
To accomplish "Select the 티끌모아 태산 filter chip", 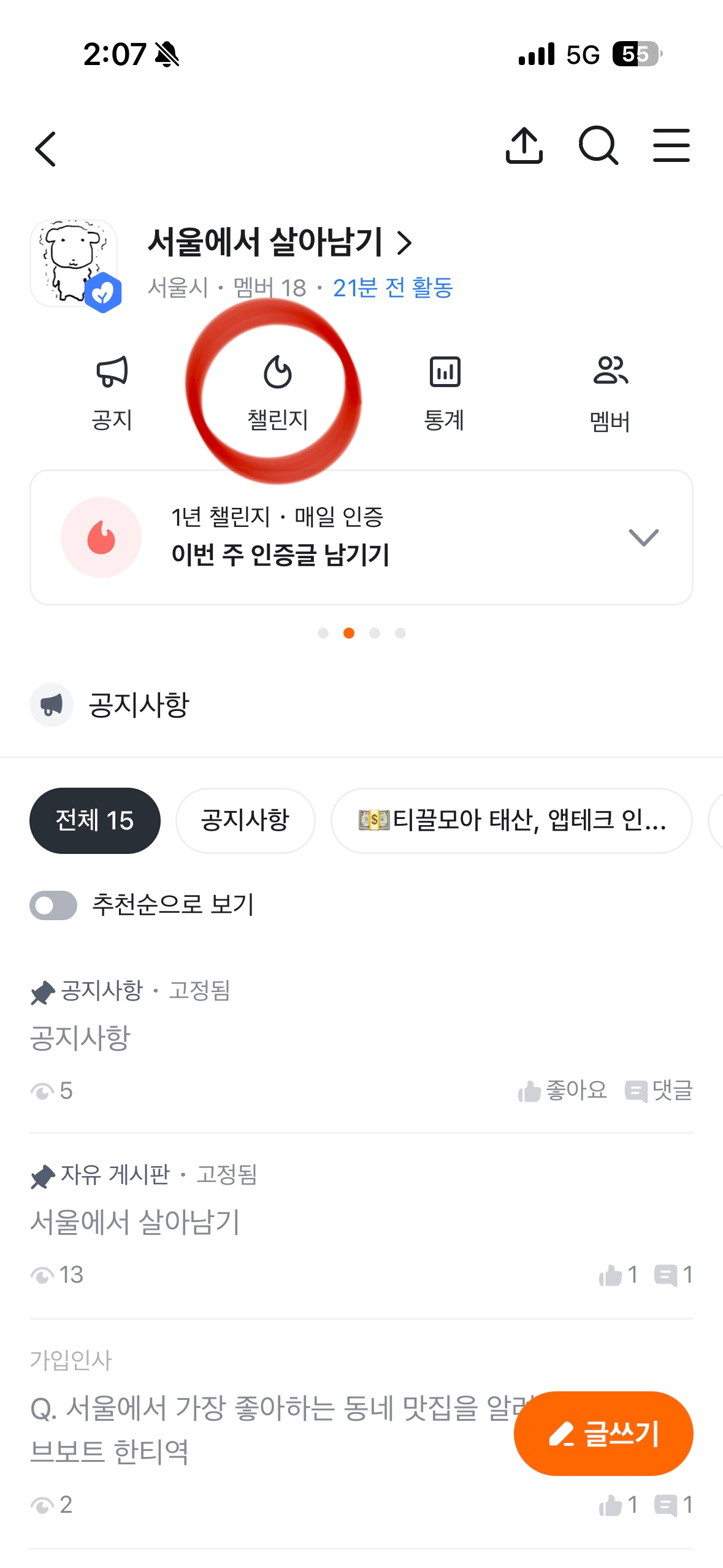I will (511, 820).
